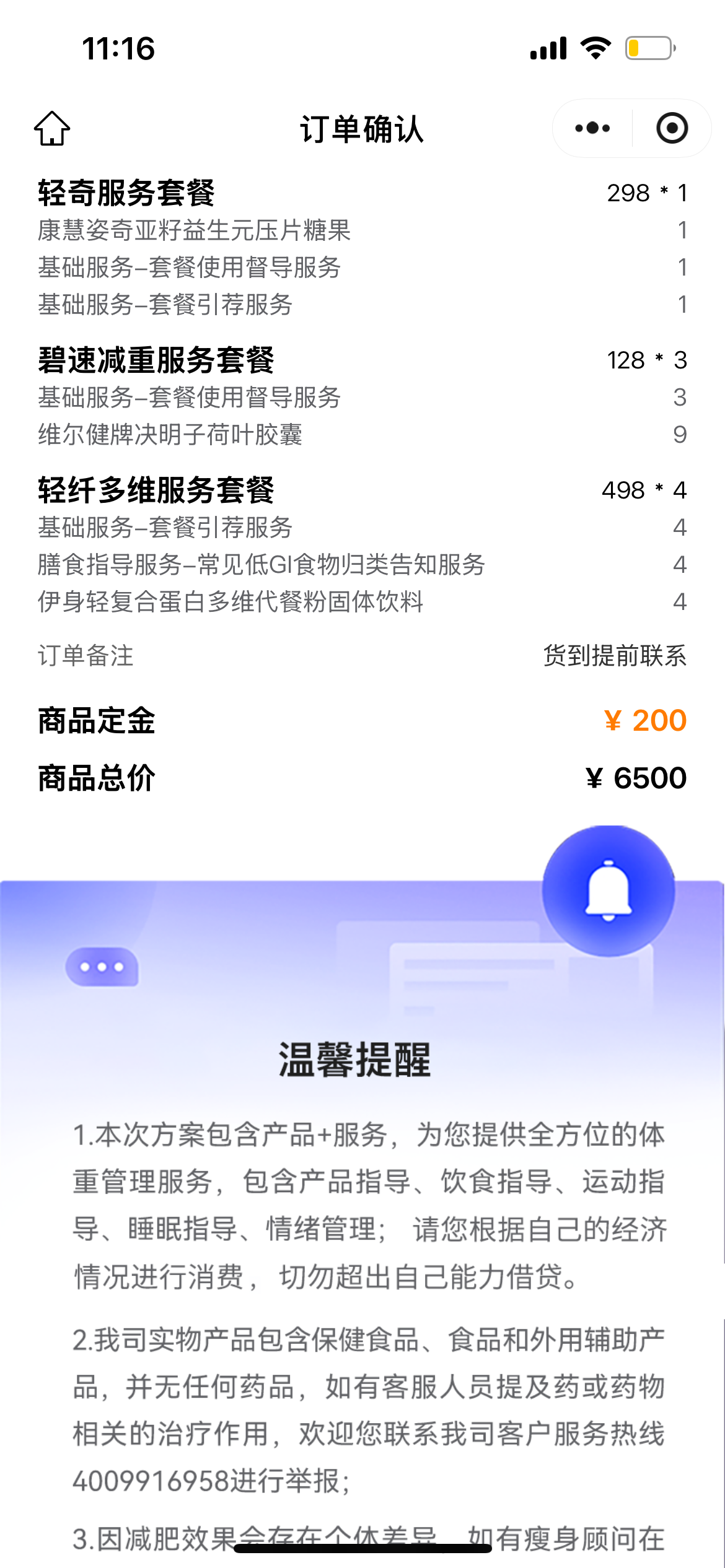The image size is (725, 1568).
Task: Select the 轻奇服务套餐 package header
Action: [131, 193]
